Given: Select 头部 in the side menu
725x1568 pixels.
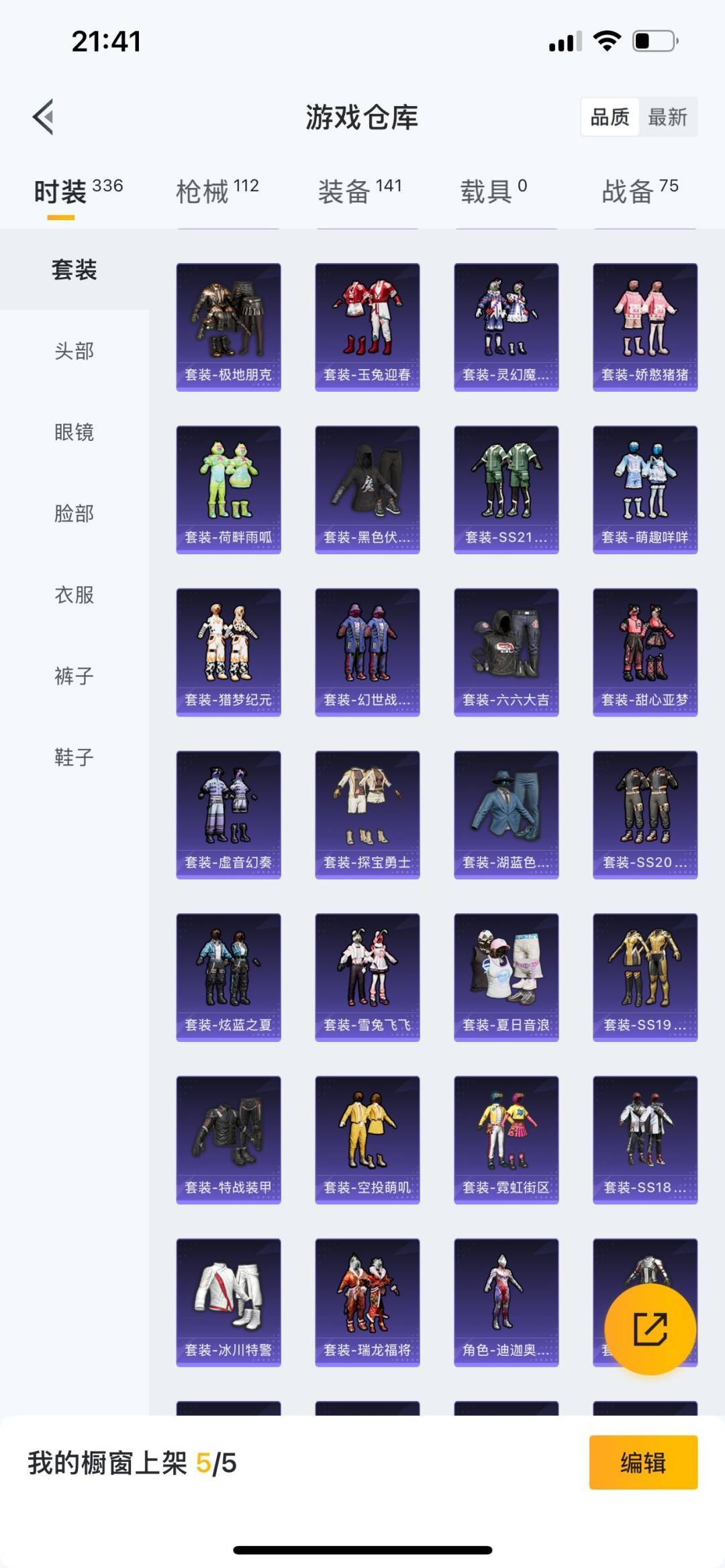Looking at the screenshot, I should (75, 351).
